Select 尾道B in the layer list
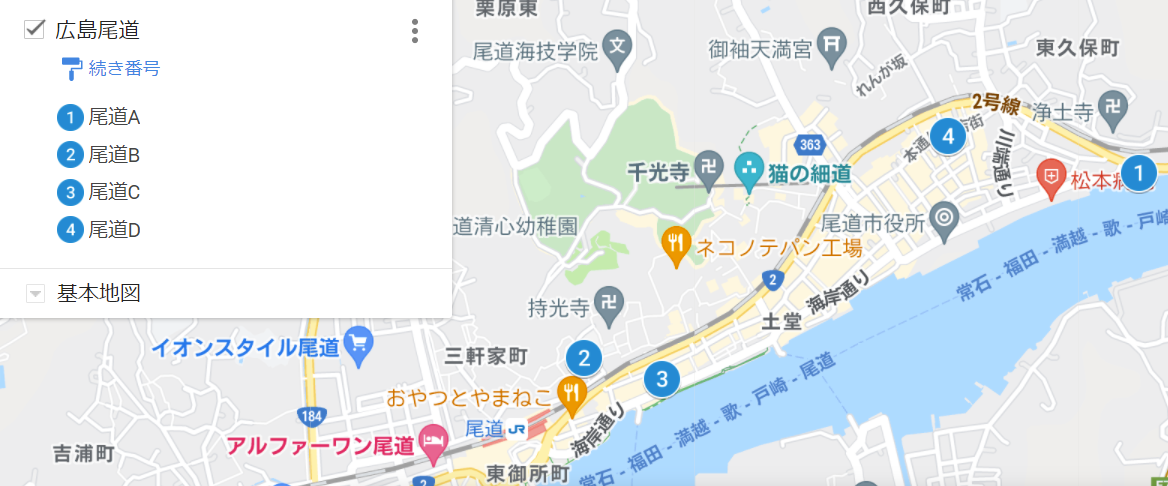This screenshot has height=486, width=1168. [x=113, y=155]
